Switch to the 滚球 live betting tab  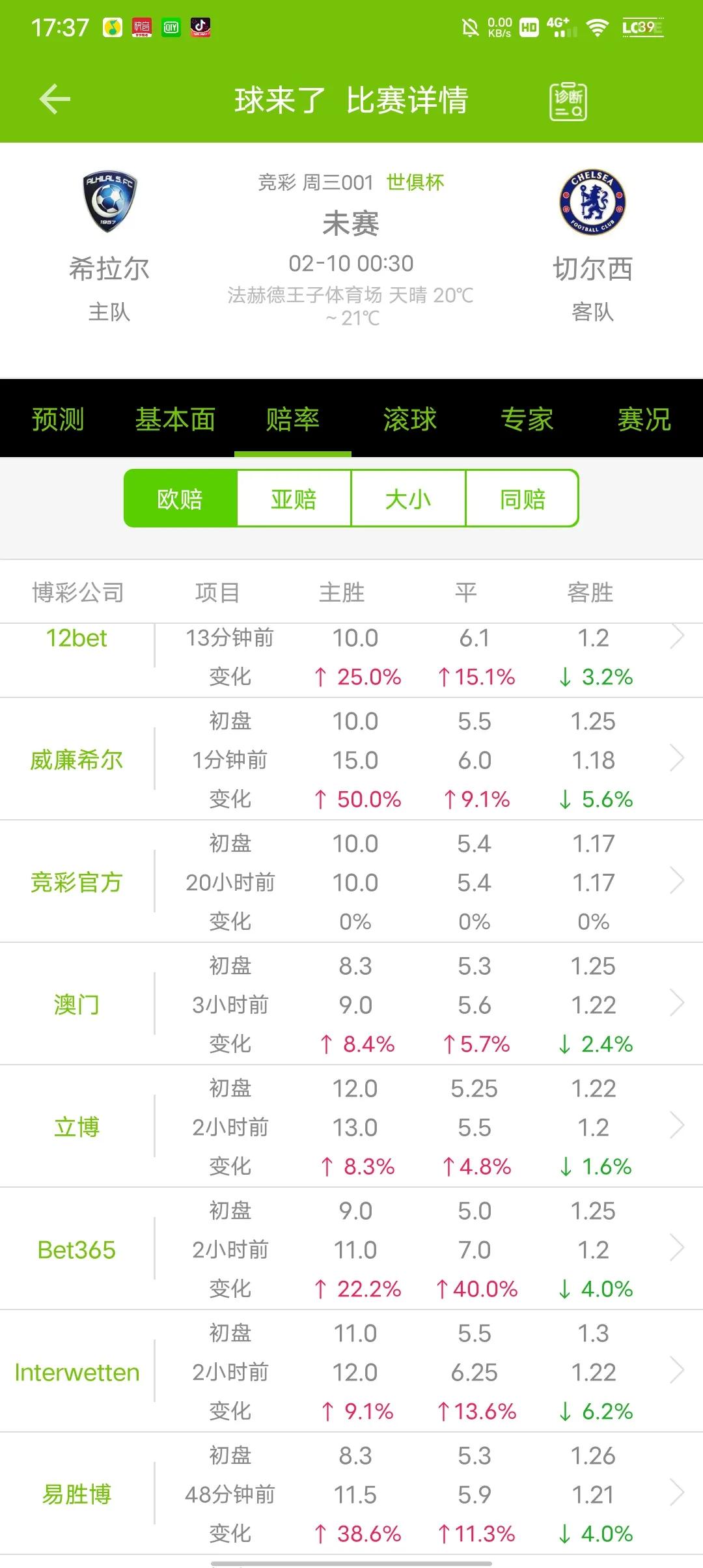(x=409, y=420)
